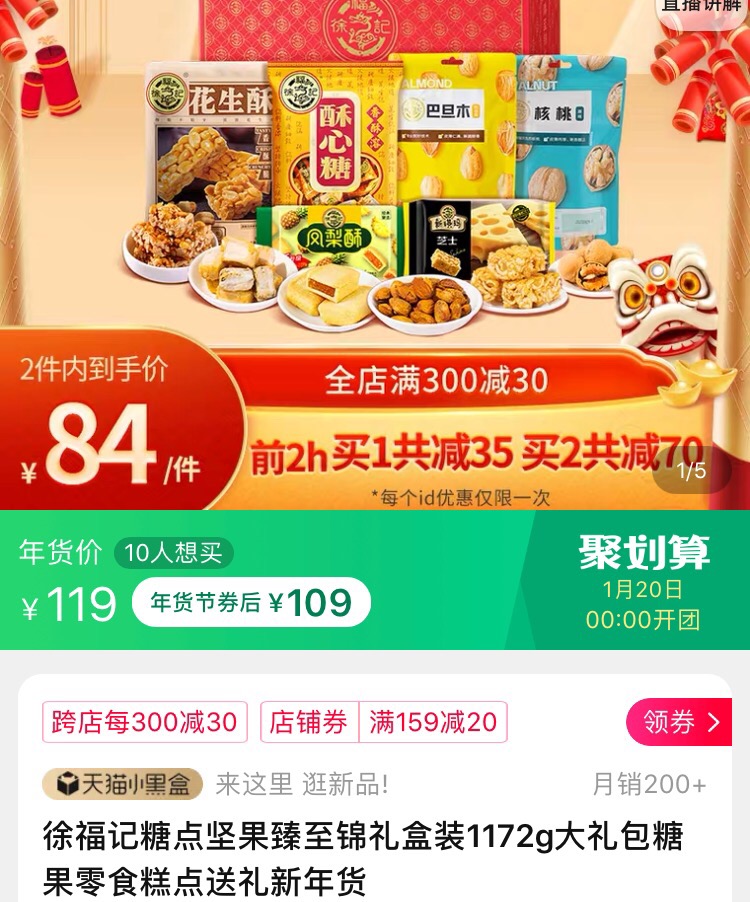Open the 跨店每300减30 coupon tag
Image resolution: width=750 pixels, height=902 pixels.
(144, 722)
